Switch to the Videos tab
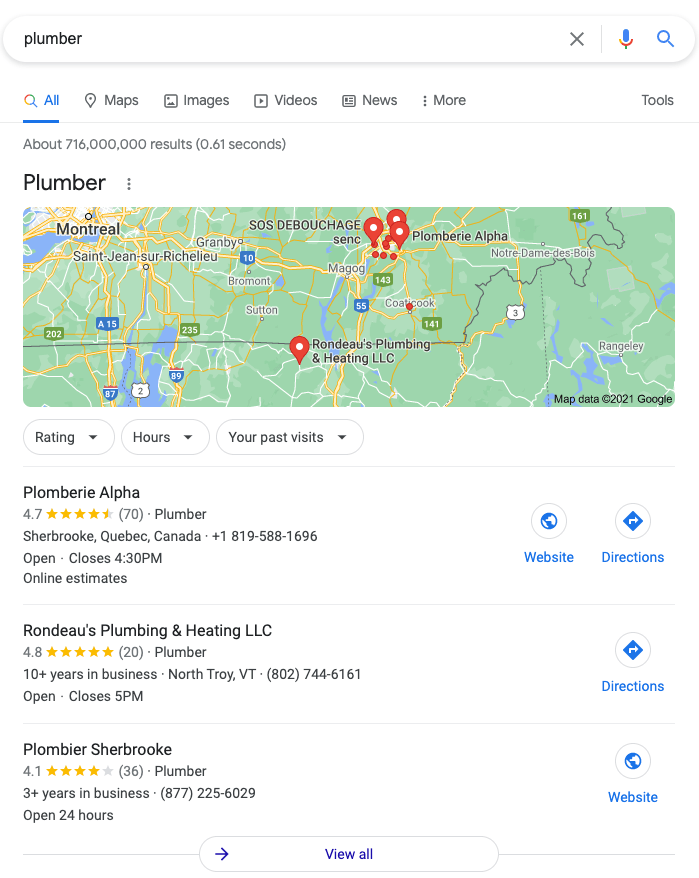Viewport: 699px width, 878px height. (286, 100)
